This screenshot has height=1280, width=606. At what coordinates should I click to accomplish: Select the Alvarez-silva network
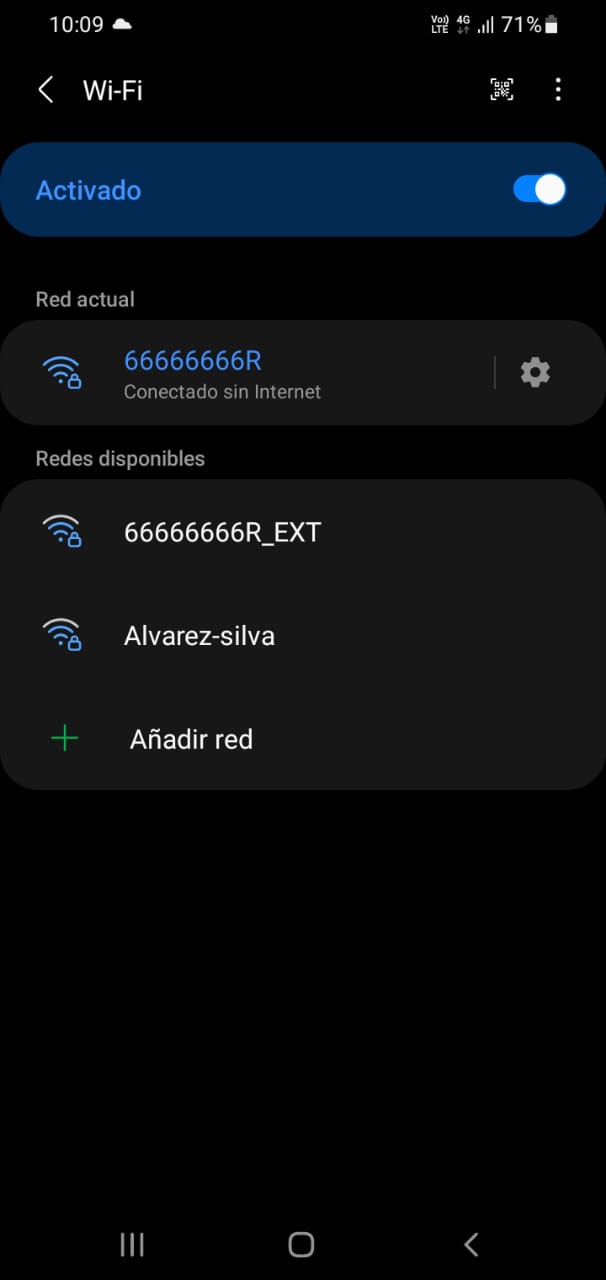199,636
